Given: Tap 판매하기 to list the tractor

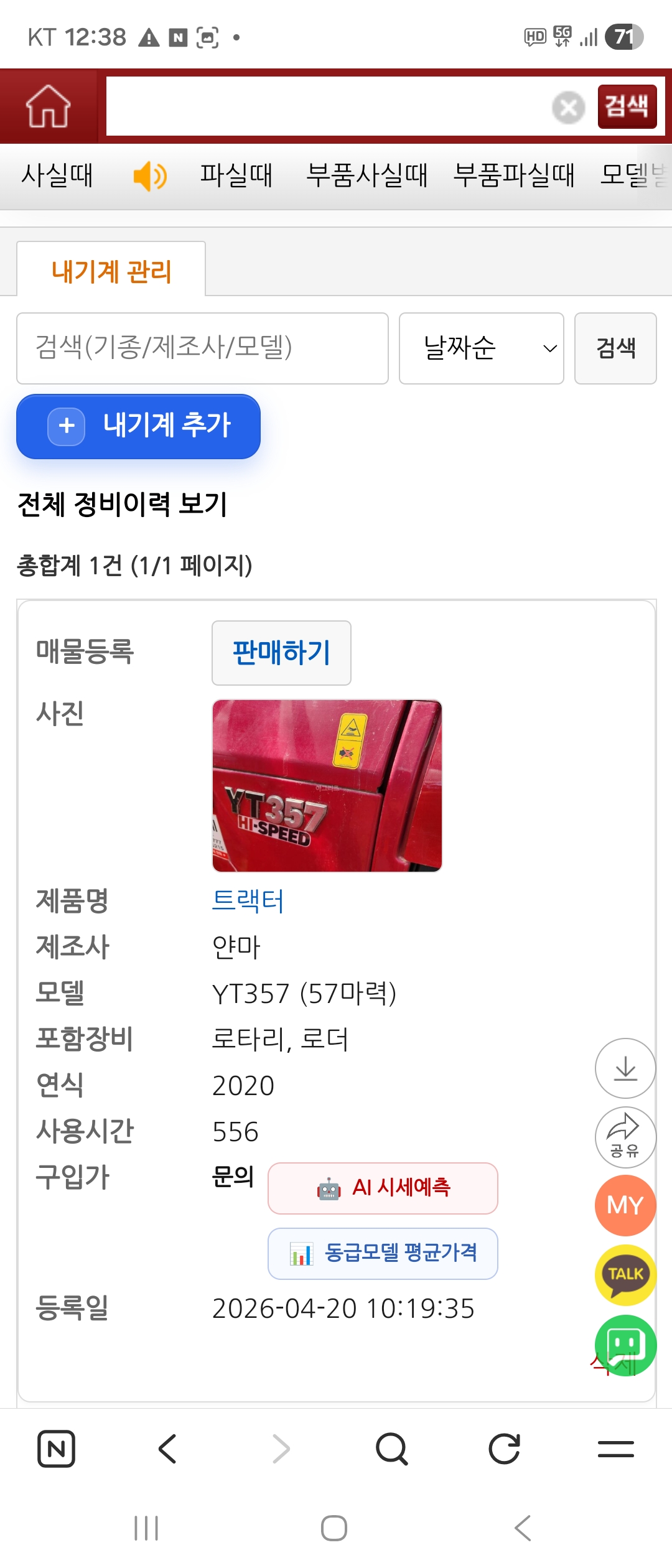Looking at the screenshot, I should click(x=281, y=653).
